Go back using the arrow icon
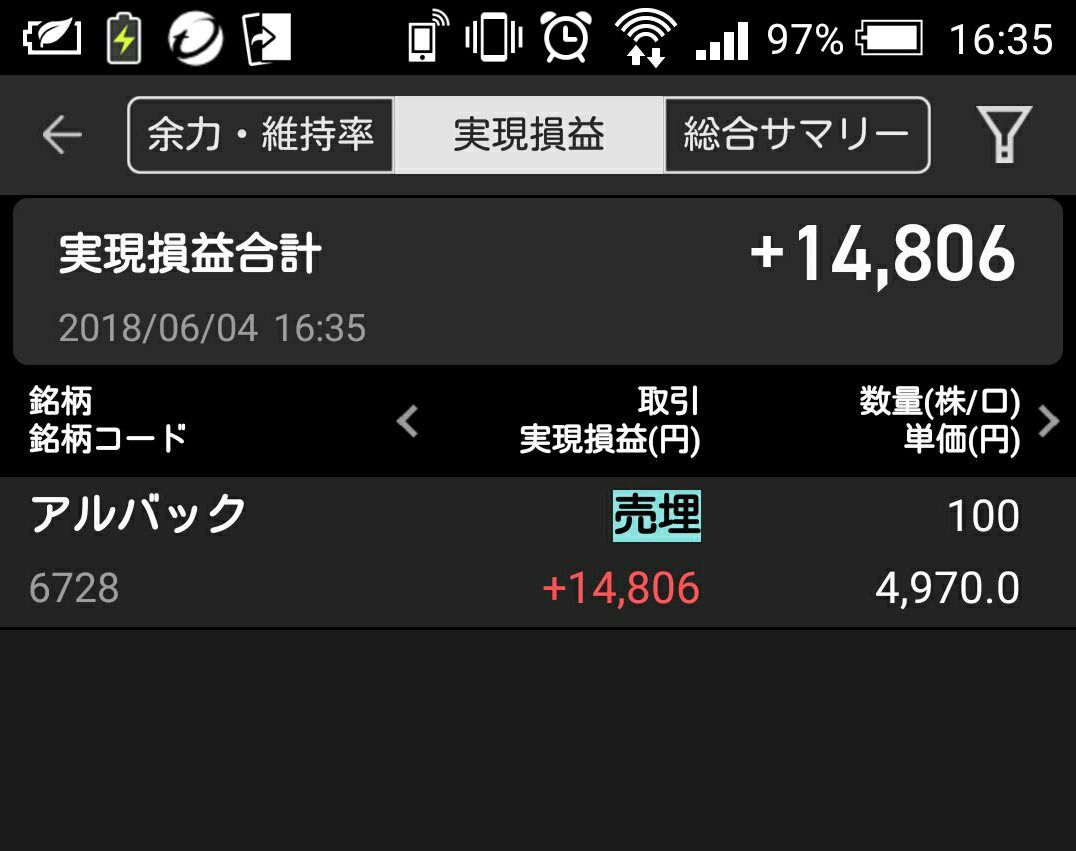 tap(61, 135)
